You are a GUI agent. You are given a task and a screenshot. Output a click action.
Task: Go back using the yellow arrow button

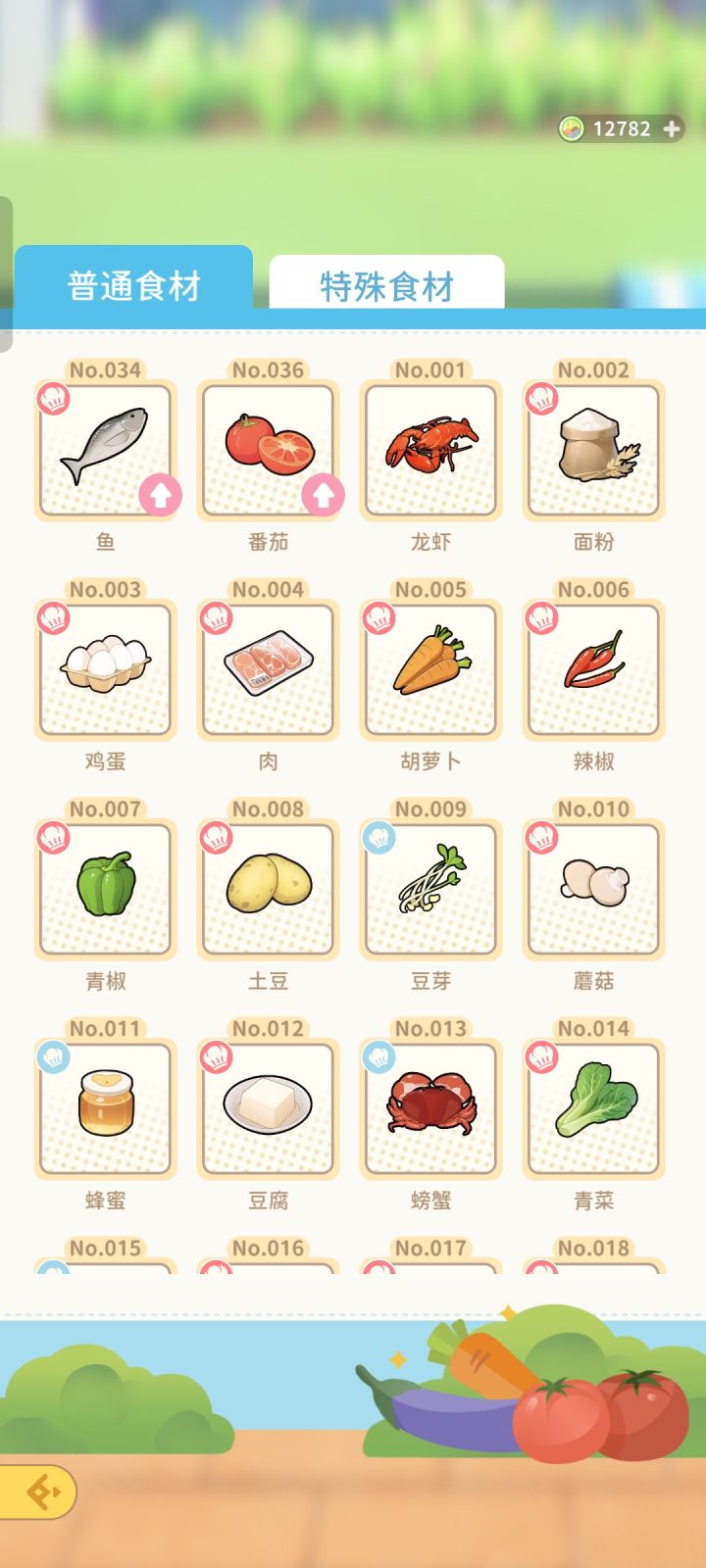(39, 1493)
